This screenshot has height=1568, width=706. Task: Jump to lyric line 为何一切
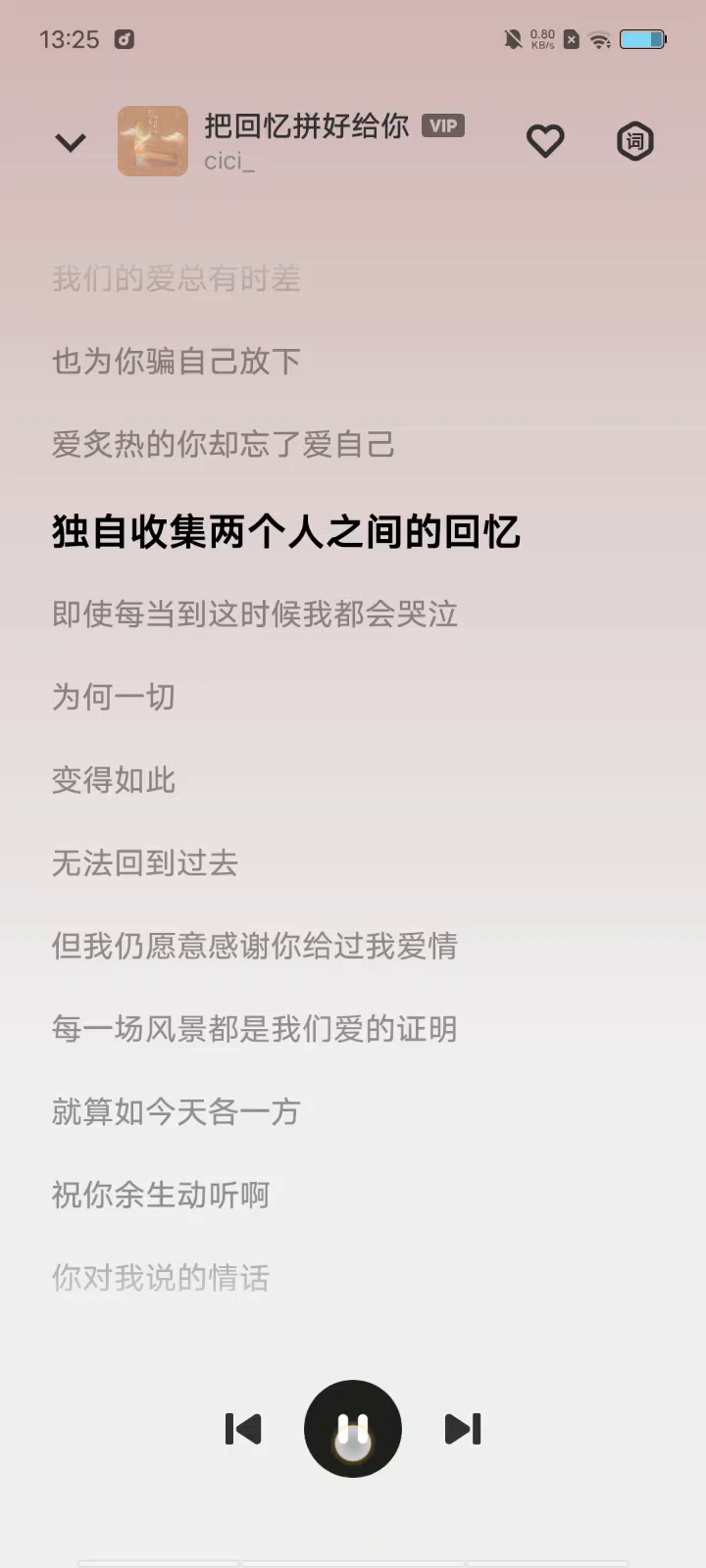click(x=114, y=697)
